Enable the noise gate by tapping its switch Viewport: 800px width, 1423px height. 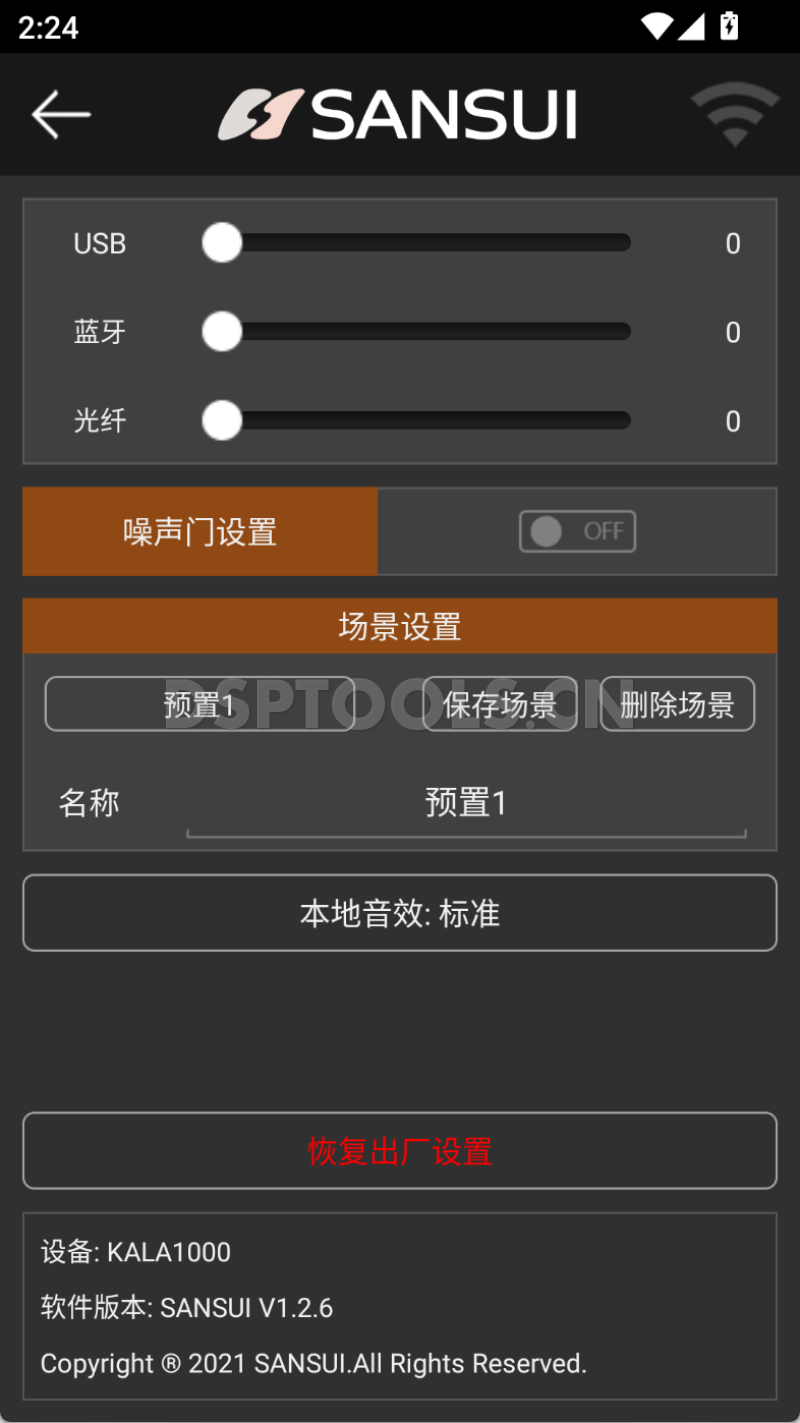577,531
